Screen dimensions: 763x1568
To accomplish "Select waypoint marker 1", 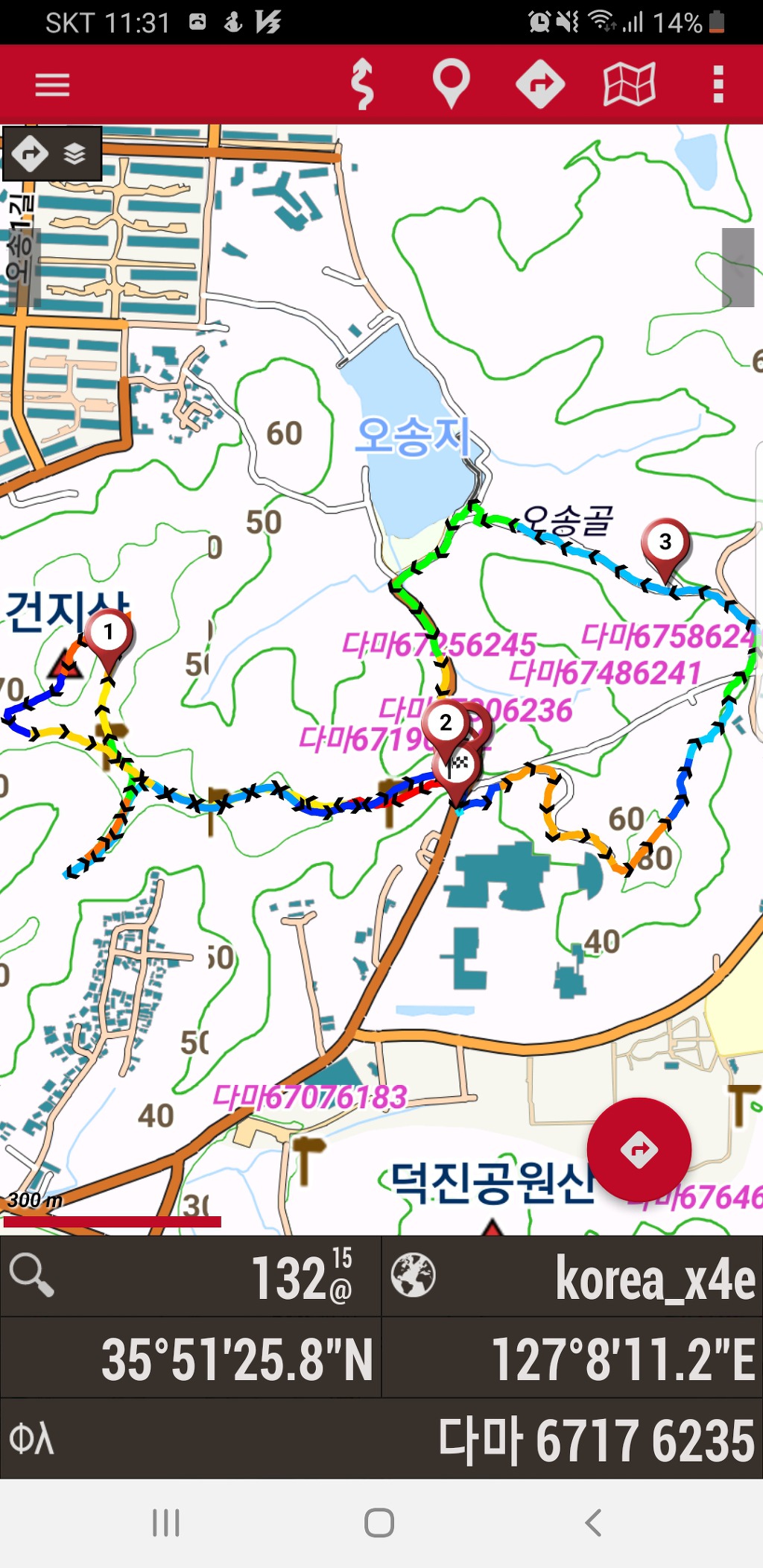I will [109, 633].
